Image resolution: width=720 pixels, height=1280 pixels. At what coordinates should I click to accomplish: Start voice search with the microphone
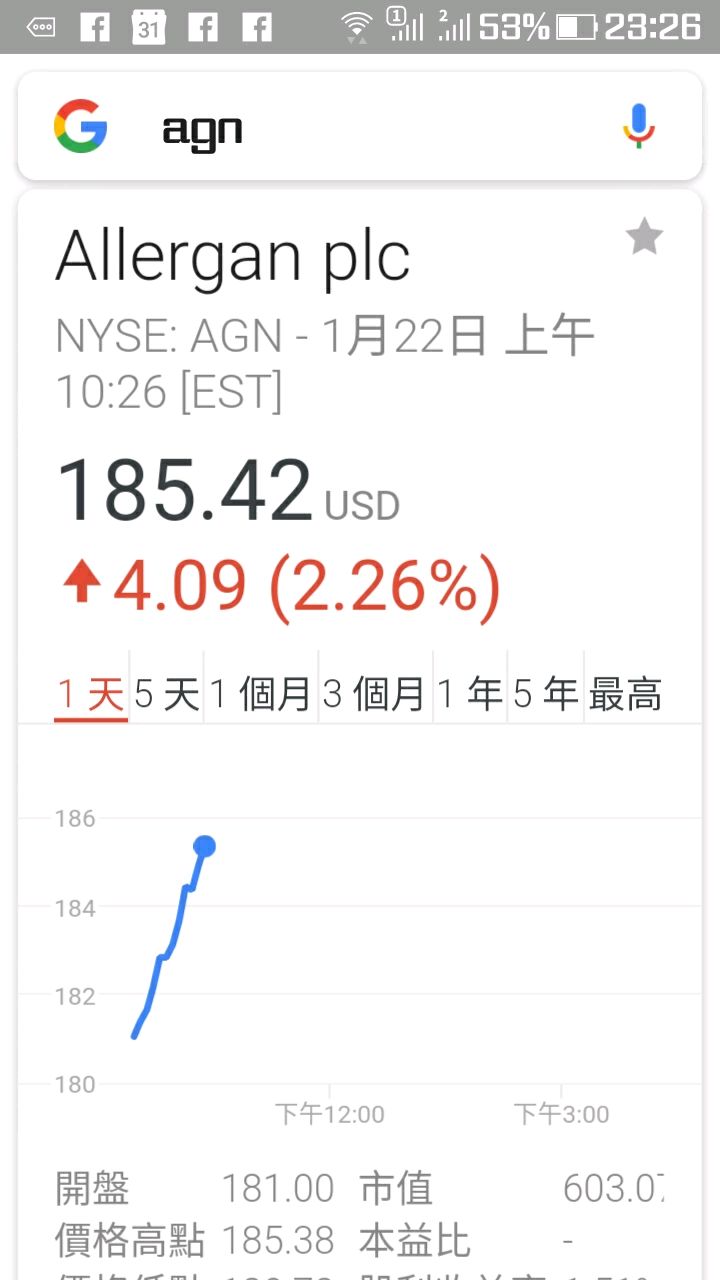639,127
